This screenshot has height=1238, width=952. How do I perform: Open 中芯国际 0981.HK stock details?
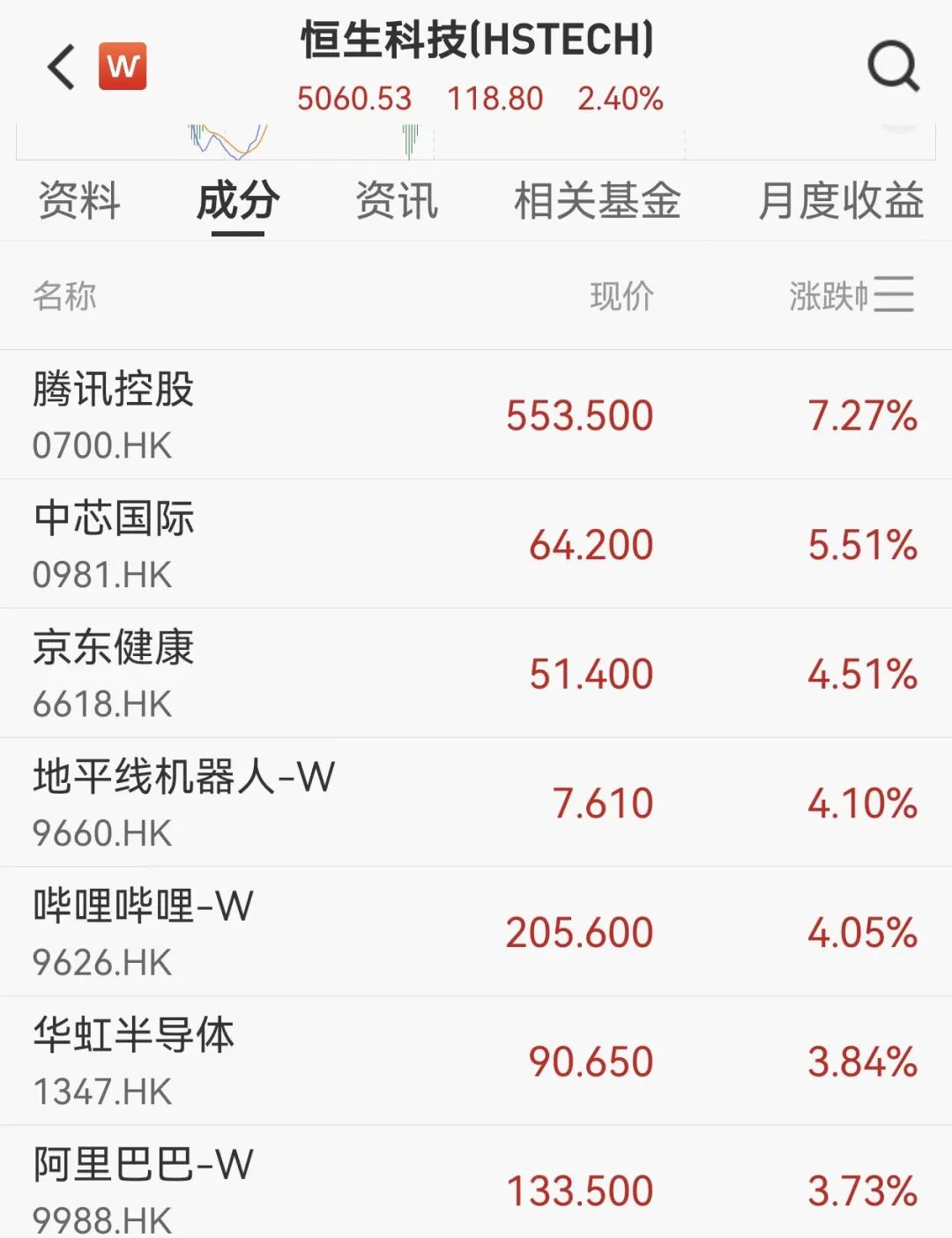[x=476, y=544]
